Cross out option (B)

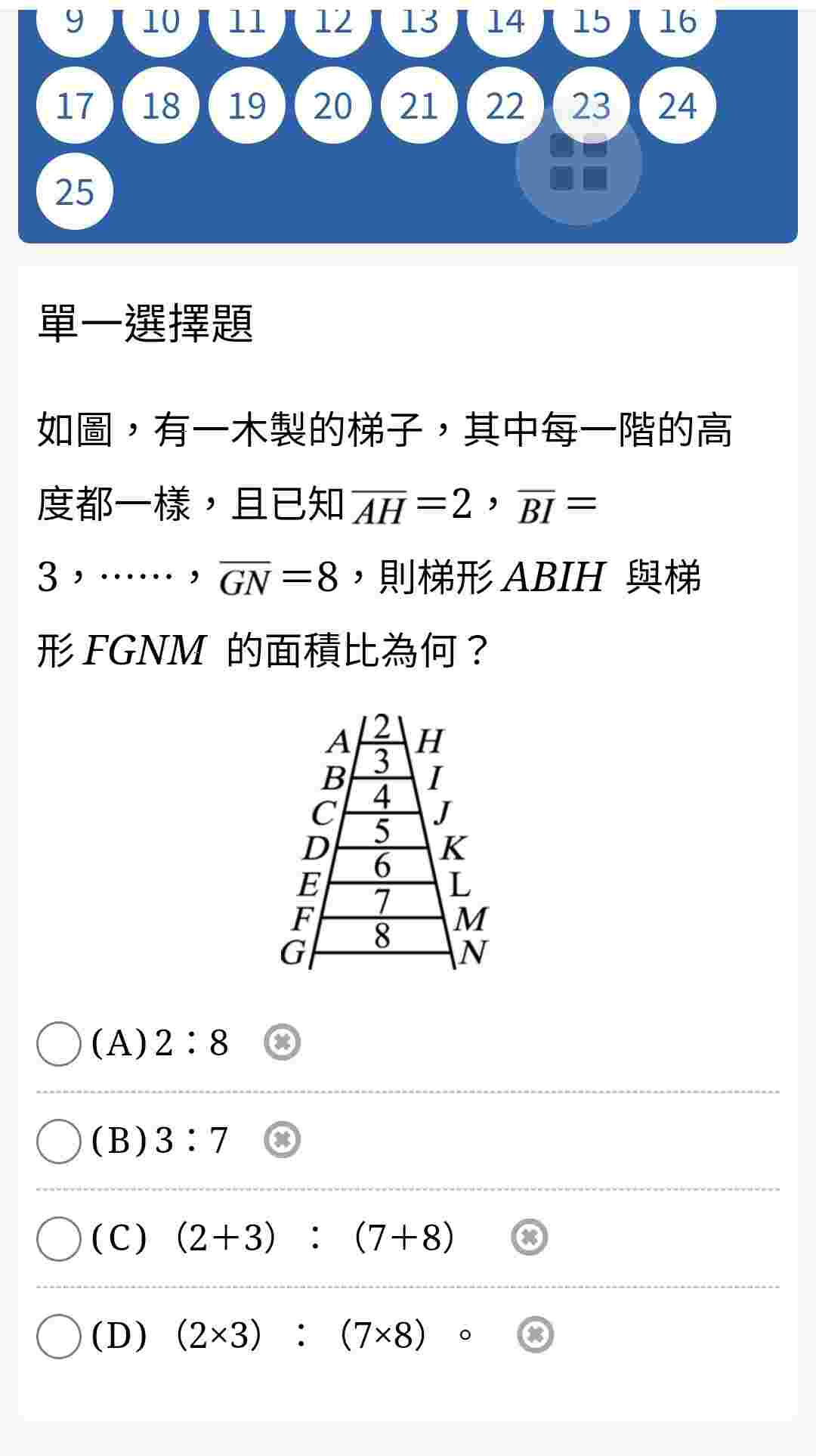click(x=282, y=1140)
